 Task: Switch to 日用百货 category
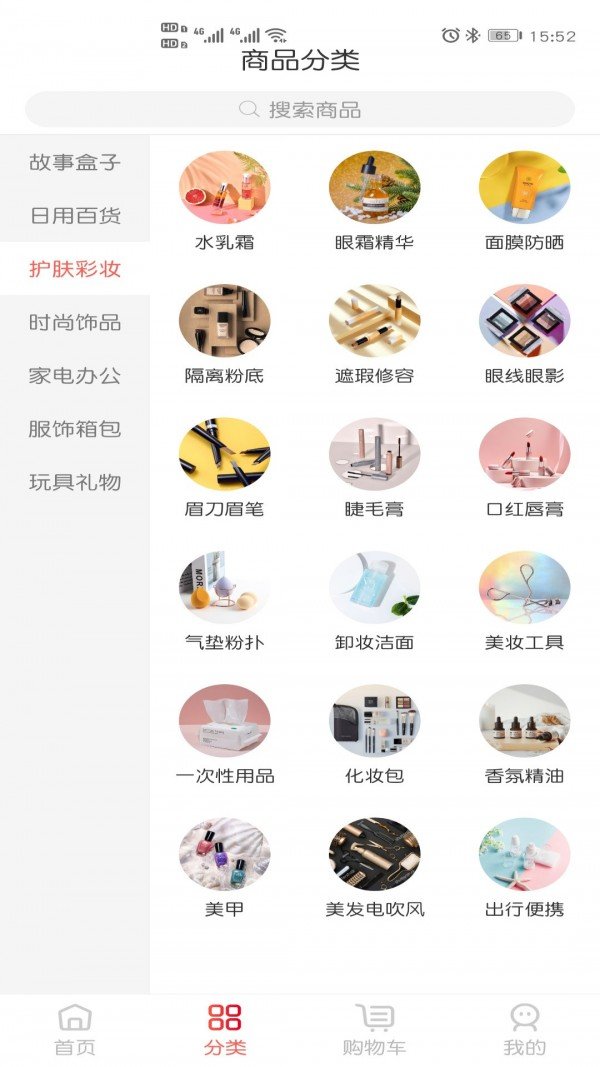[x=75, y=215]
